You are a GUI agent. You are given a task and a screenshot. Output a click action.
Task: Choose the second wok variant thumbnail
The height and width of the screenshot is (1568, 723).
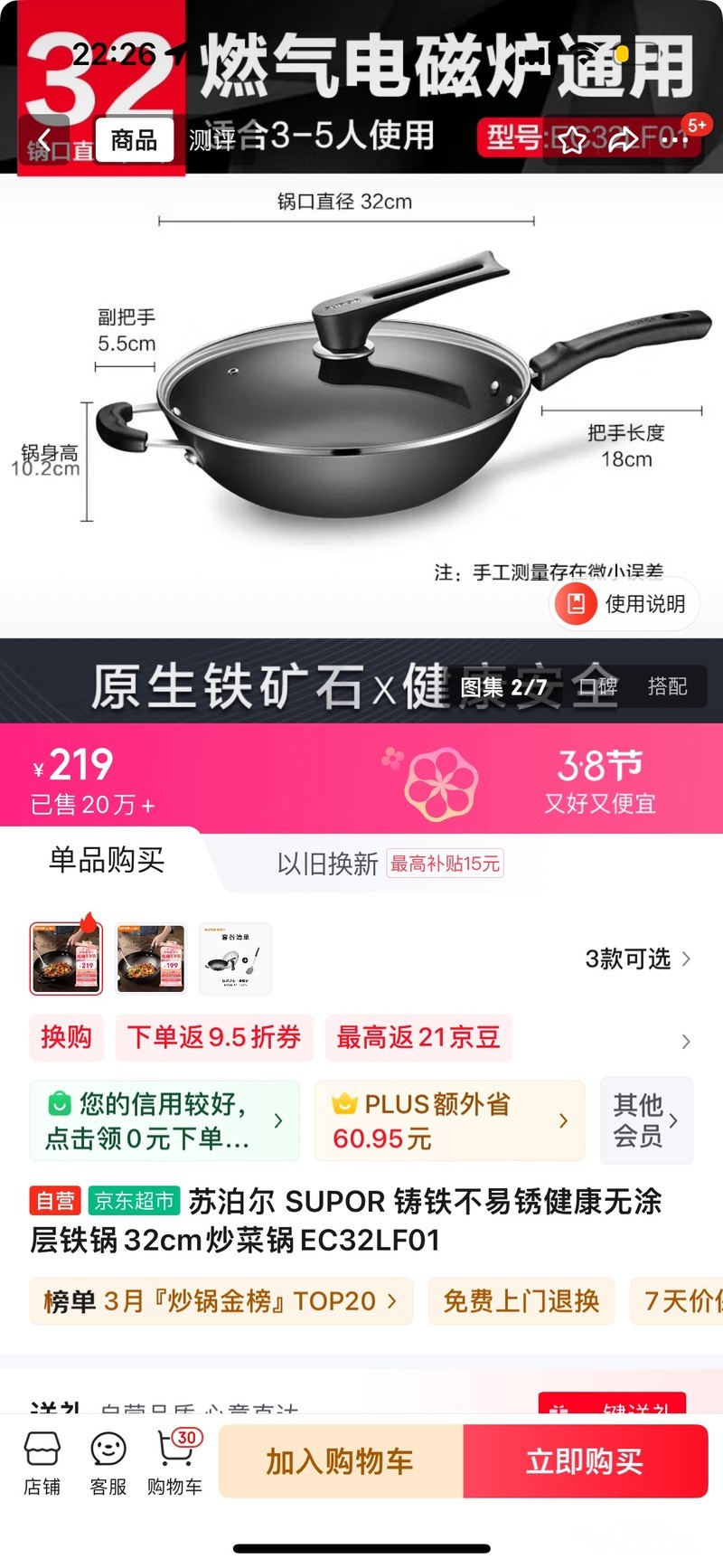coord(151,959)
